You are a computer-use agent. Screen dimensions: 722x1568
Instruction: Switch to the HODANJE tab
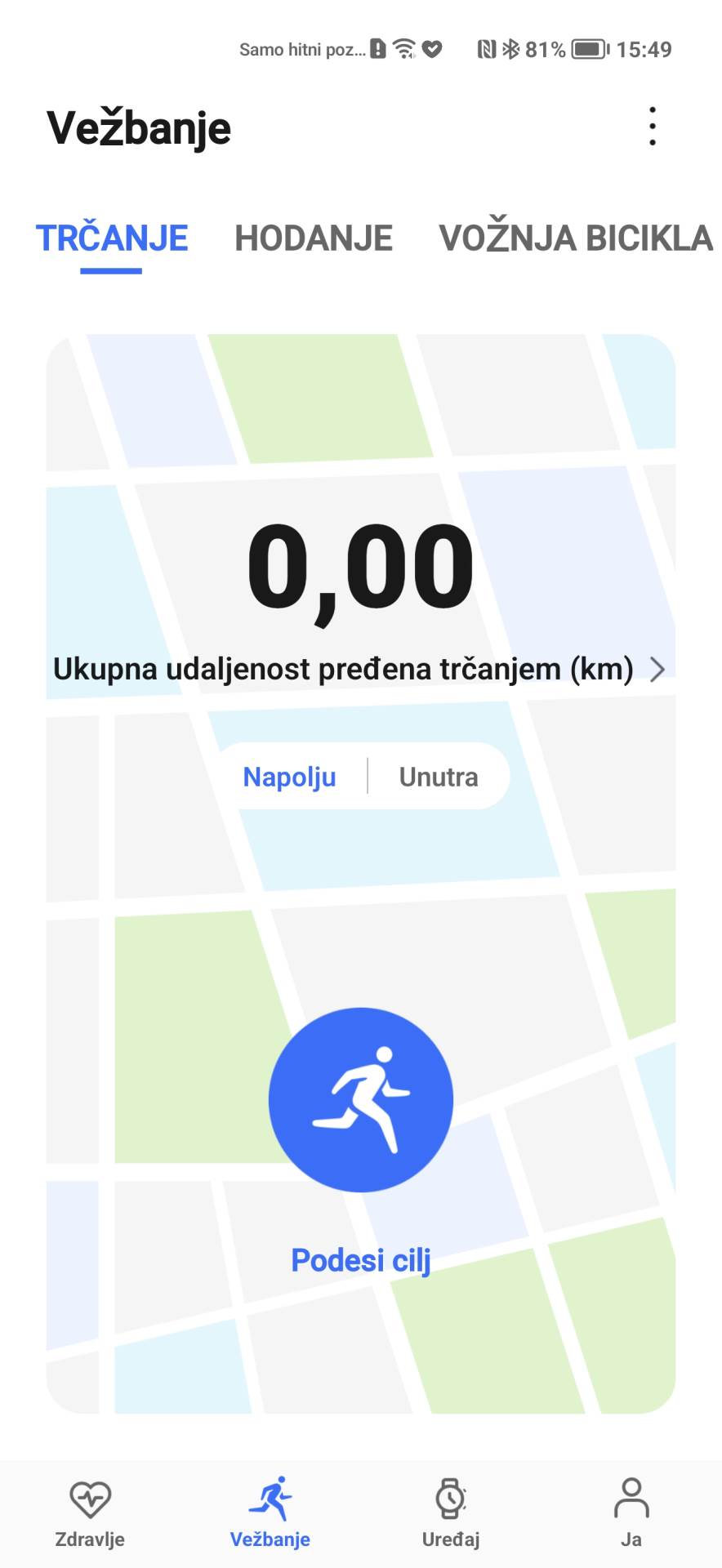click(313, 238)
